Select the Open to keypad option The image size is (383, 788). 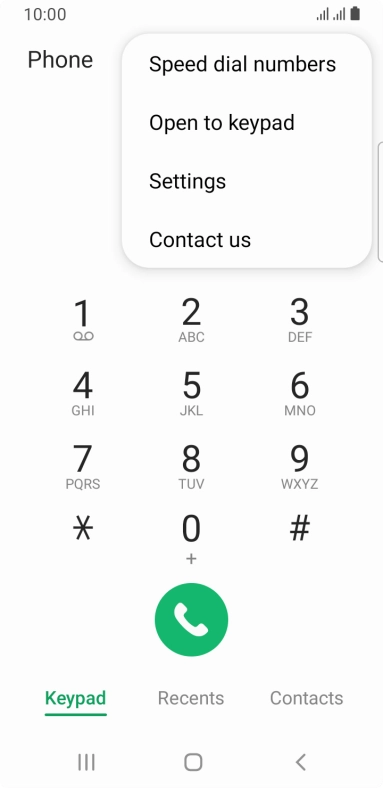pyautogui.click(x=222, y=123)
